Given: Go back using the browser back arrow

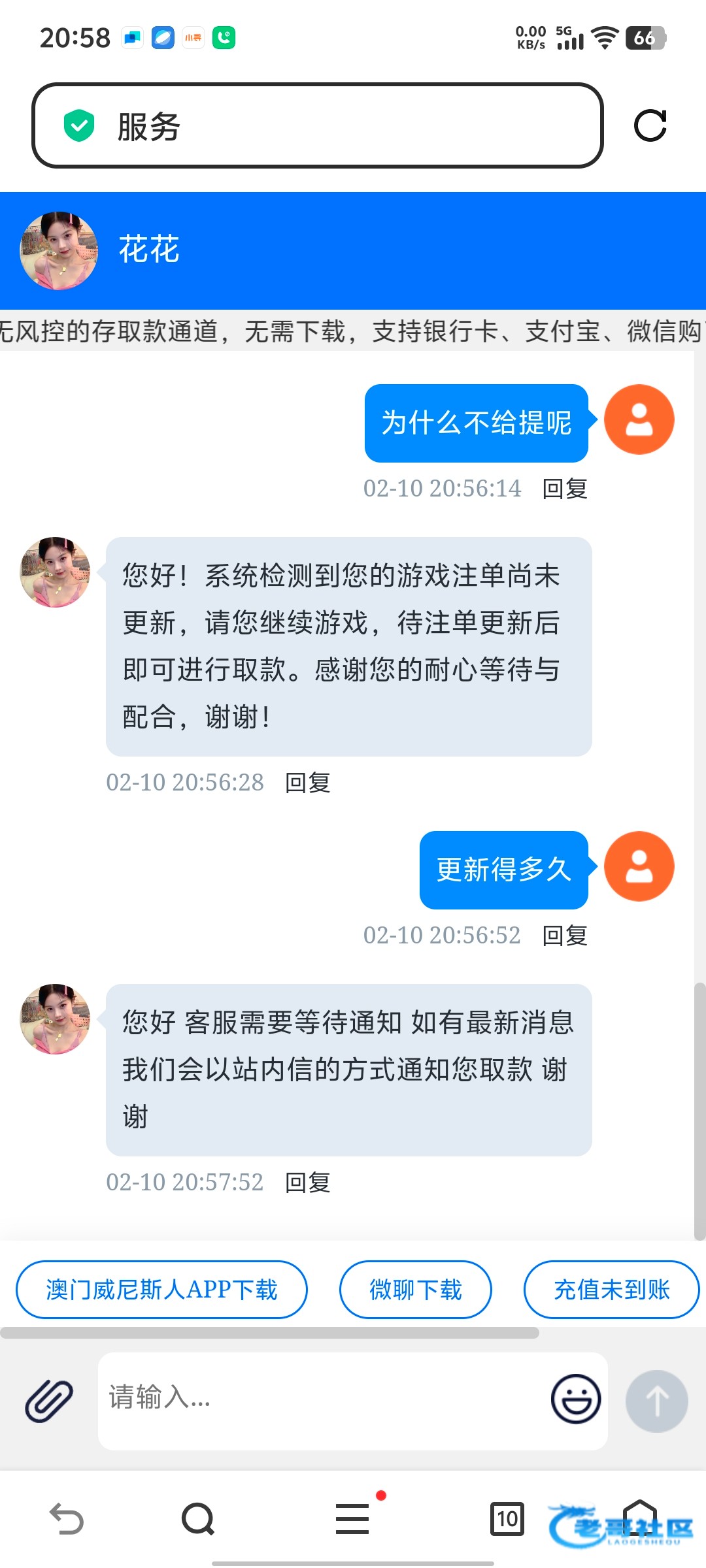Looking at the screenshot, I should [x=67, y=1518].
